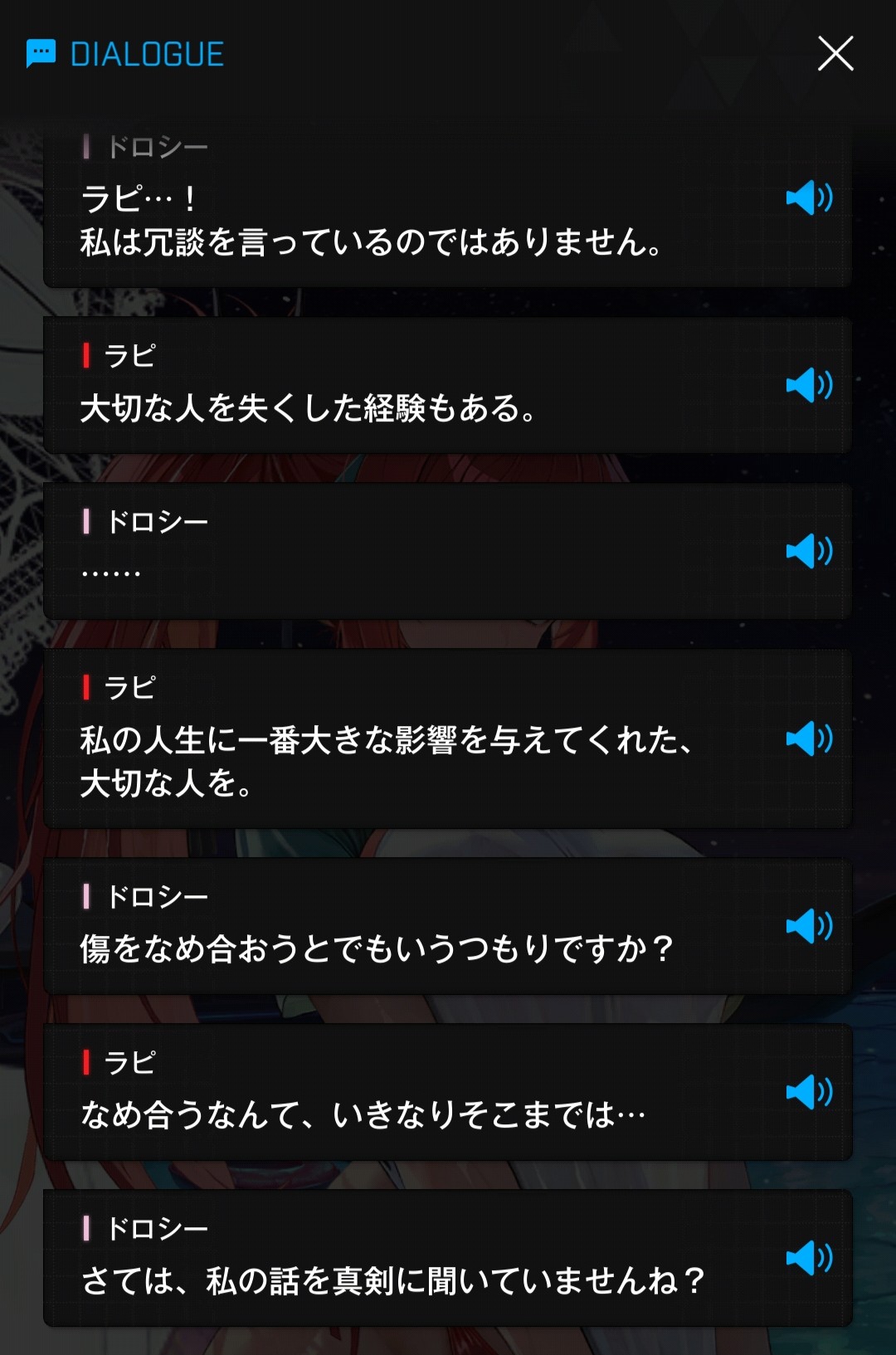Play voice for なめ合うなんて line
This screenshot has height=1355, width=896.
[809, 1092]
